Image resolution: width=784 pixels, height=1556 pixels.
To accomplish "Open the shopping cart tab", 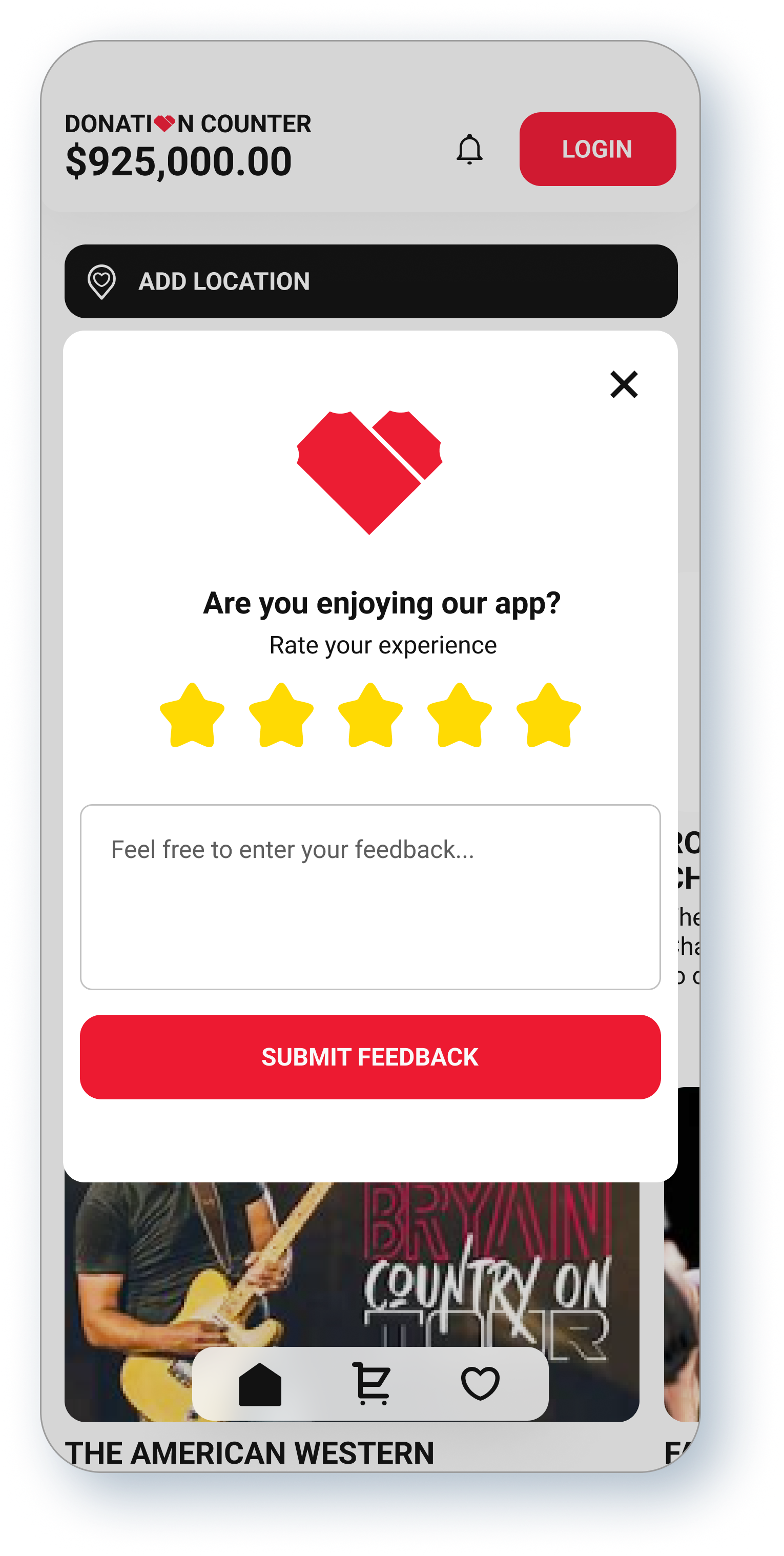I will (x=371, y=1384).
